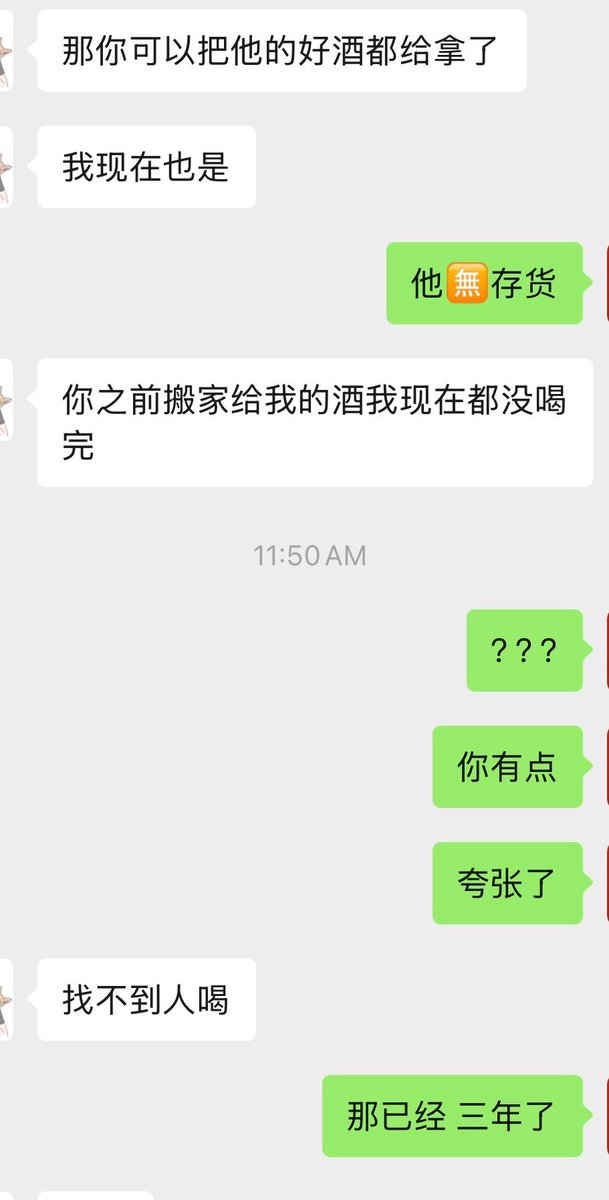Image resolution: width=609 pixels, height=1200 pixels.
Task: Open sender's avatar beside "我现在也是" message
Action: click(x=5, y=167)
